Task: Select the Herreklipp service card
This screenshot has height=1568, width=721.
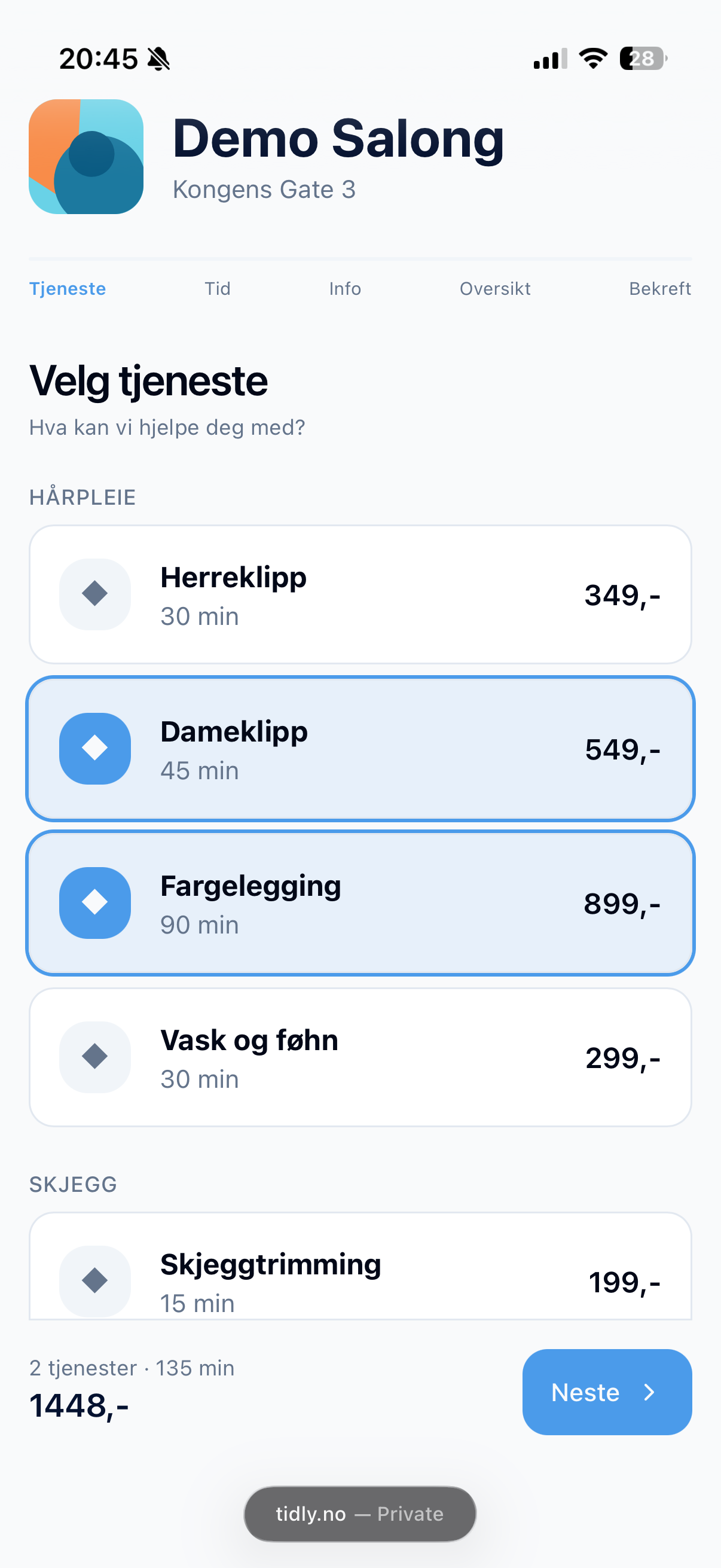Action: click(360, 594)
